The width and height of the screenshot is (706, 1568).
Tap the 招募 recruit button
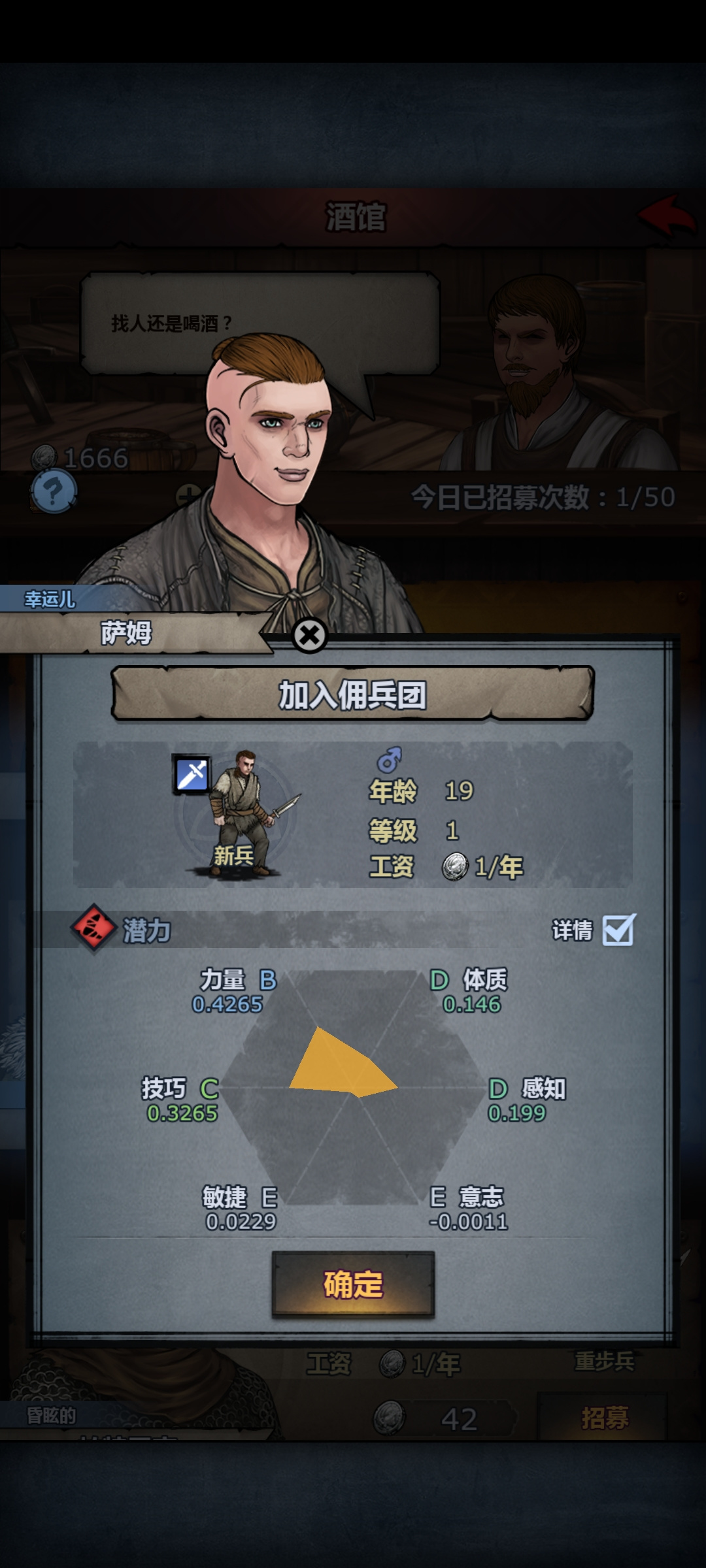pyautogui.click(x=604, y=1418)
